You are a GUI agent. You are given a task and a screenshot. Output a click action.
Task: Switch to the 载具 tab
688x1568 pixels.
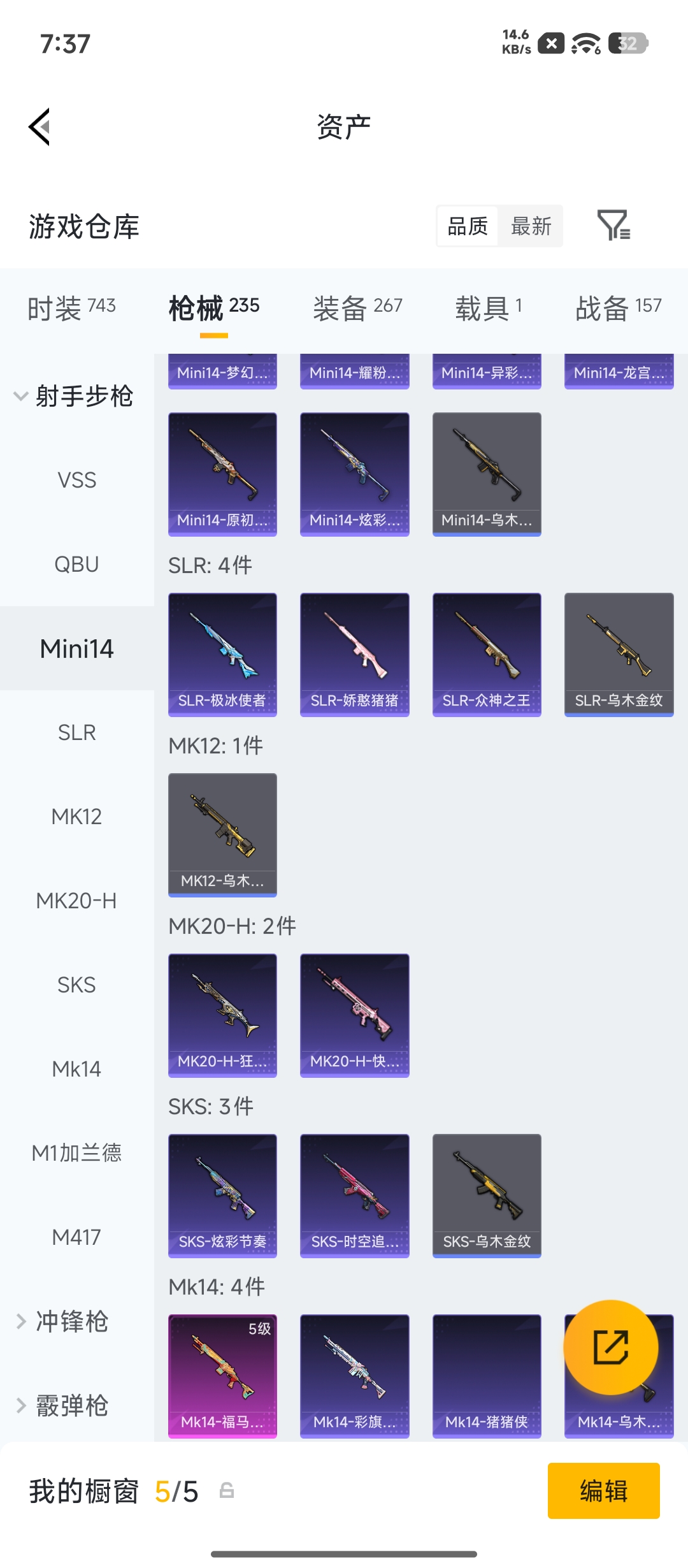(489, 309)
